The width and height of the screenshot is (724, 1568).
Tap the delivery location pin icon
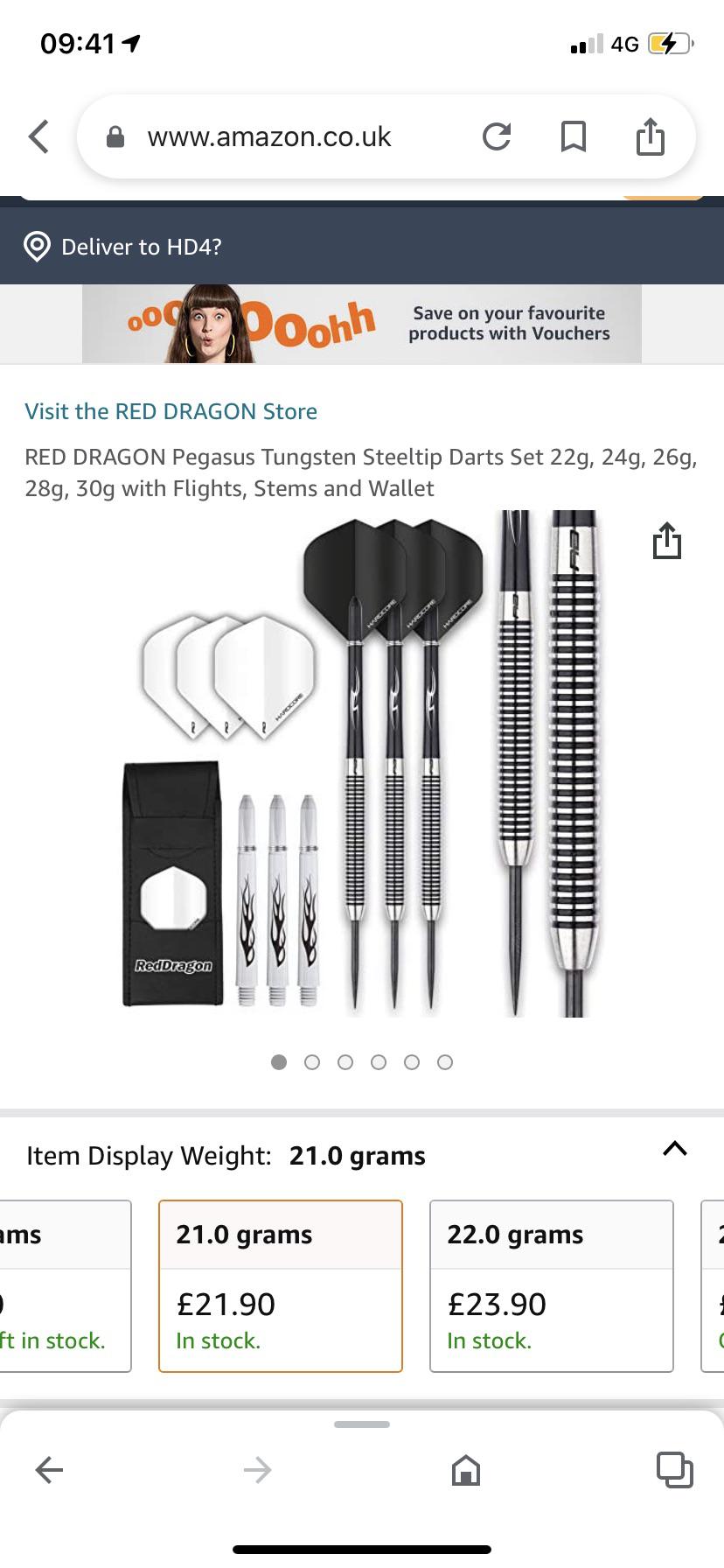pos(37,246)
